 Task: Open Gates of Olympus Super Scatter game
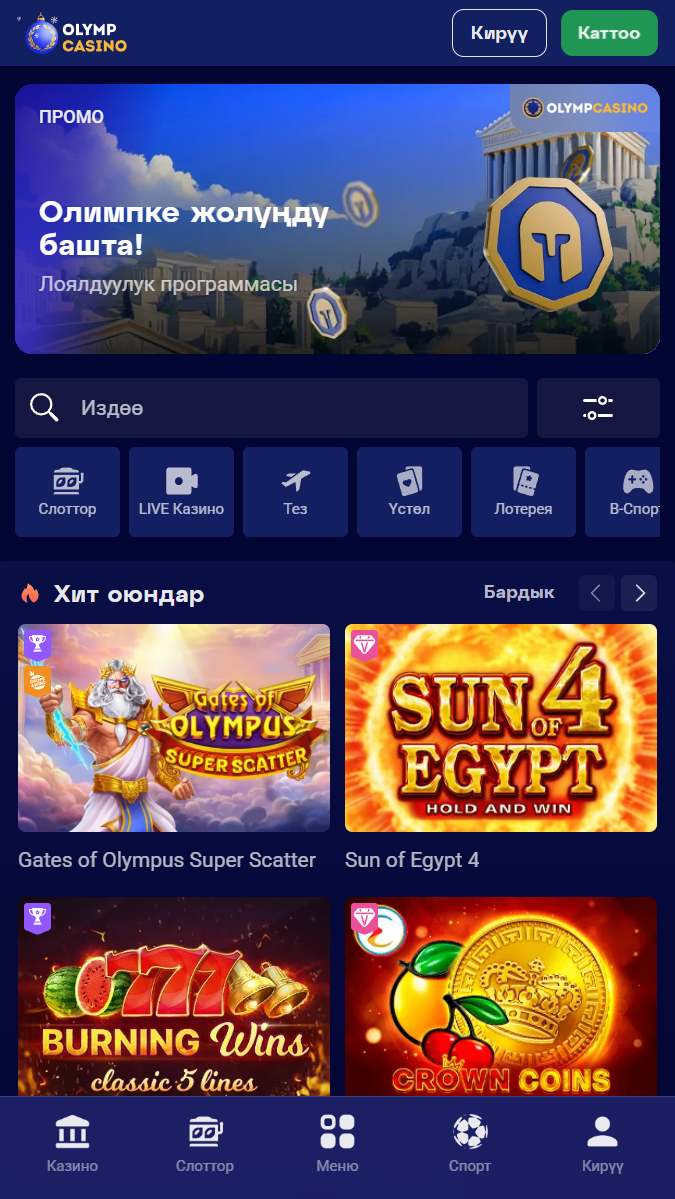pos(174,728)
